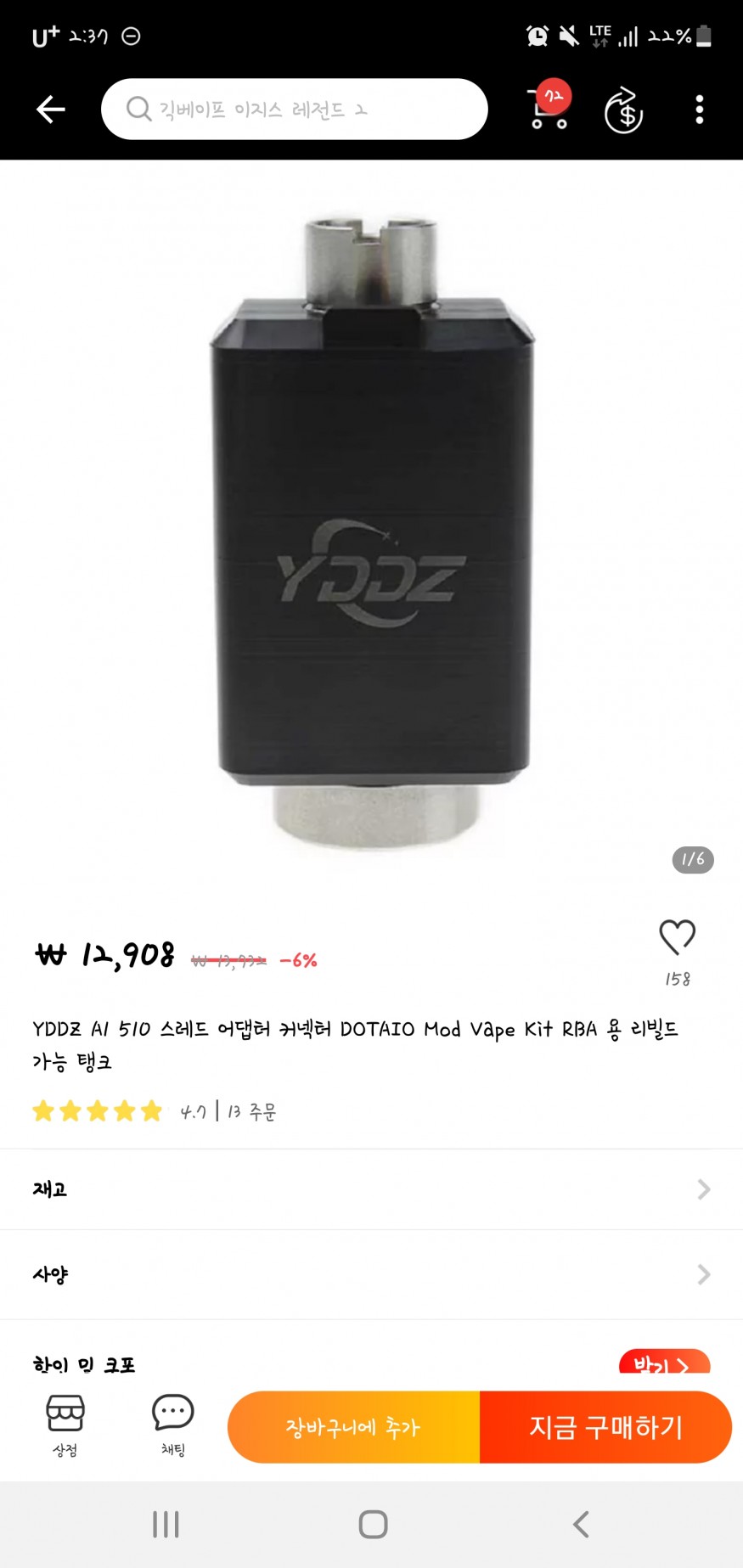Select 지금 구매하기 to buy now
Viewport: 743px width, 1568px height.
click(605, 1427)
